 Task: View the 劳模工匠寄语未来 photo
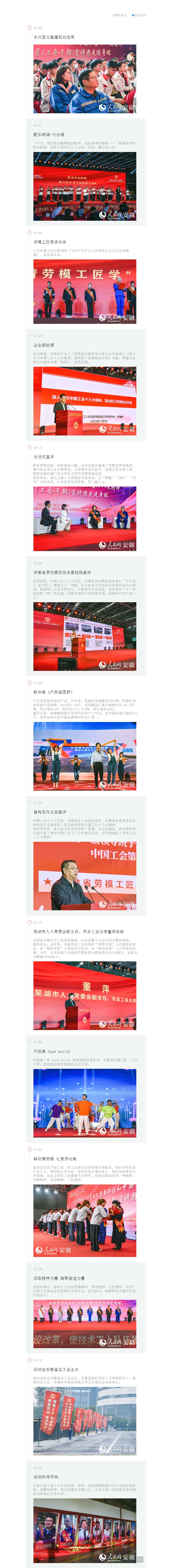[85, 291]
